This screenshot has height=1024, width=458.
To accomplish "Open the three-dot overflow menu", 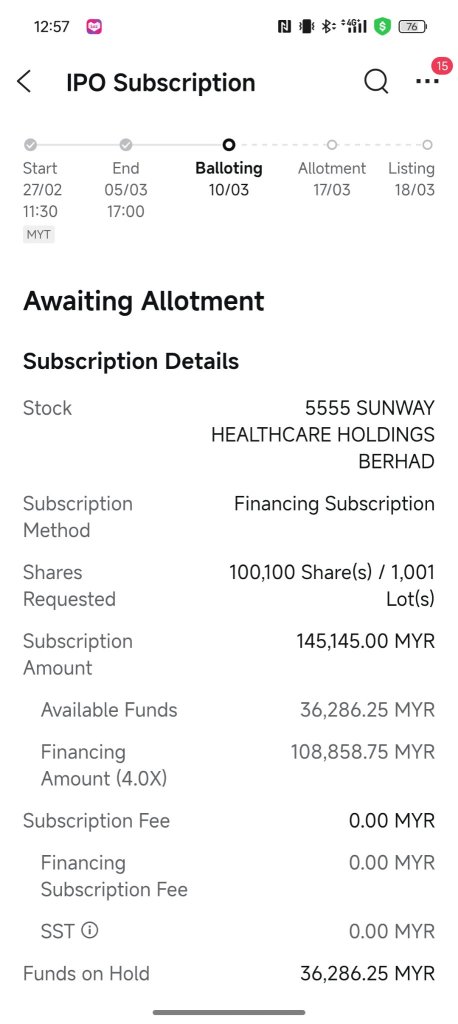I will tap(427, 82).
